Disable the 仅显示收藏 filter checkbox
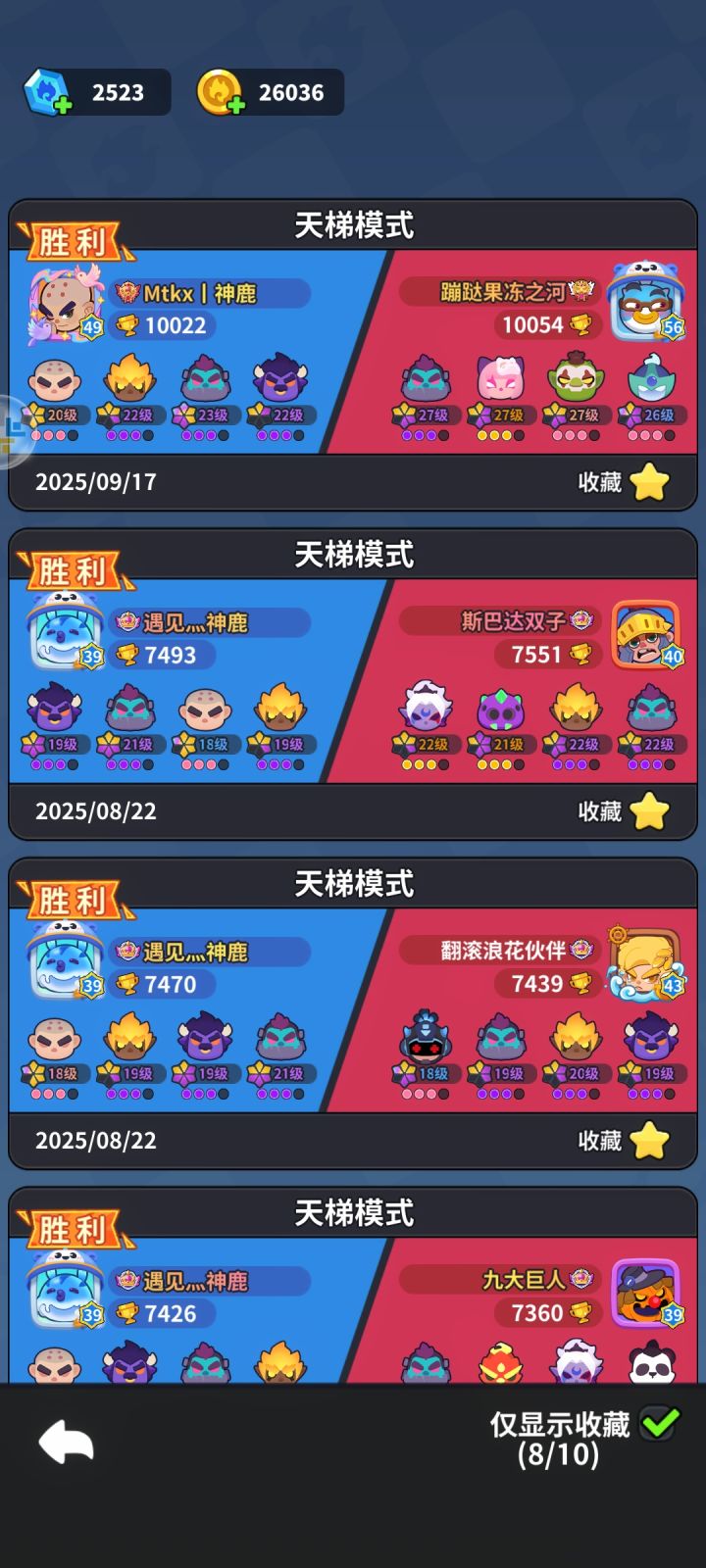706x1568 pixels. pos(659,1427)
